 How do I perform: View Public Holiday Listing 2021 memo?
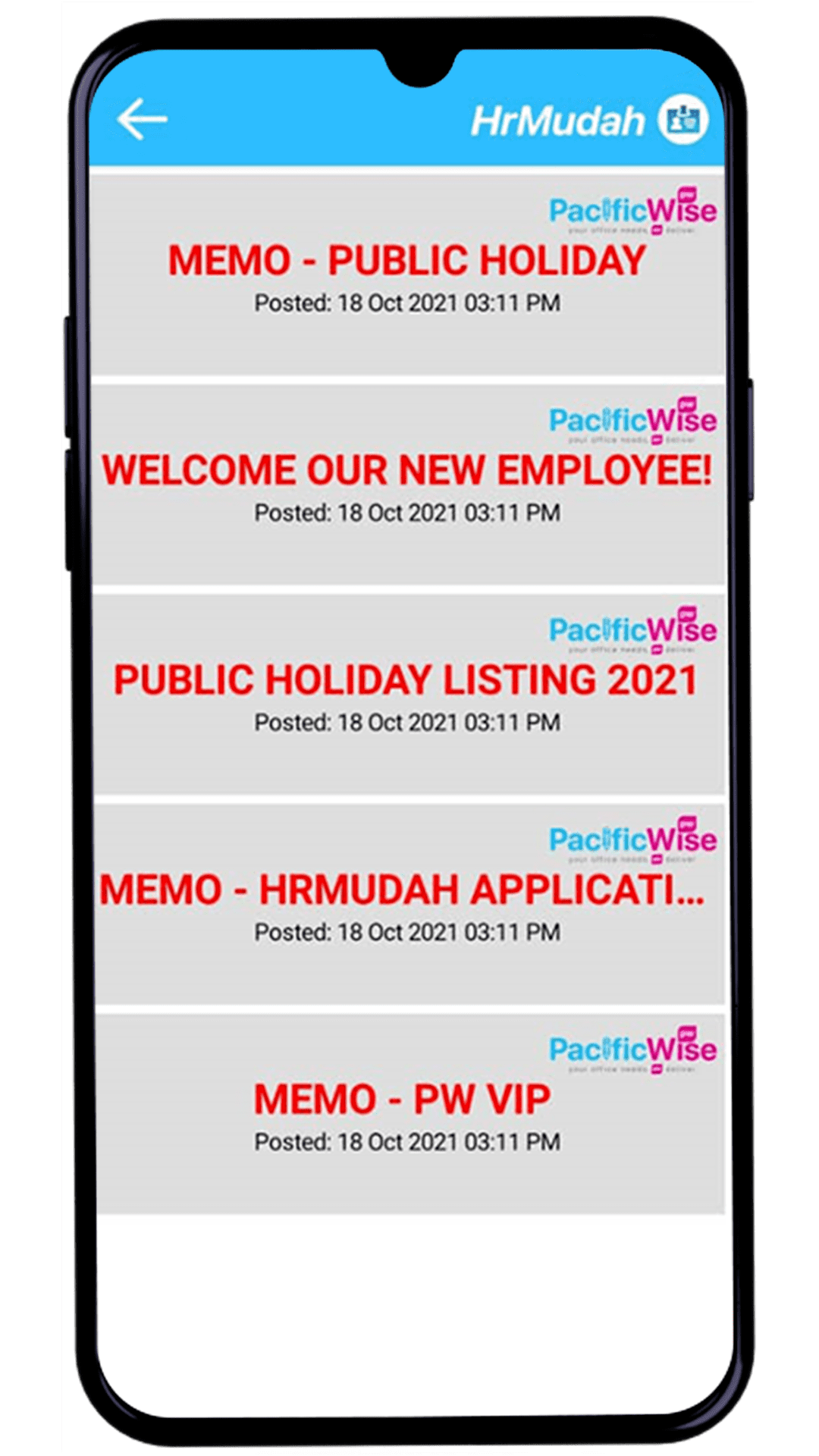pyautogui.click(x=407, y=694)
